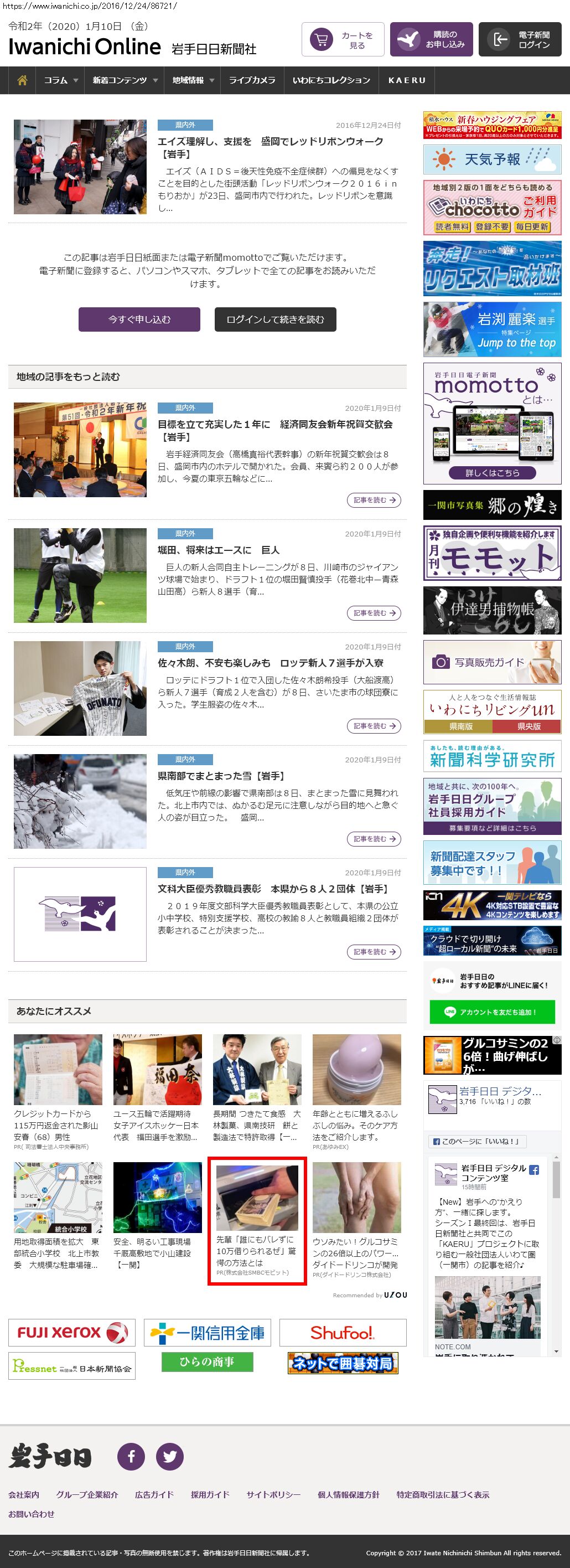Open 購読のお申し込み subscription button
Screen dimensions: 570x1568
[431, 39]
